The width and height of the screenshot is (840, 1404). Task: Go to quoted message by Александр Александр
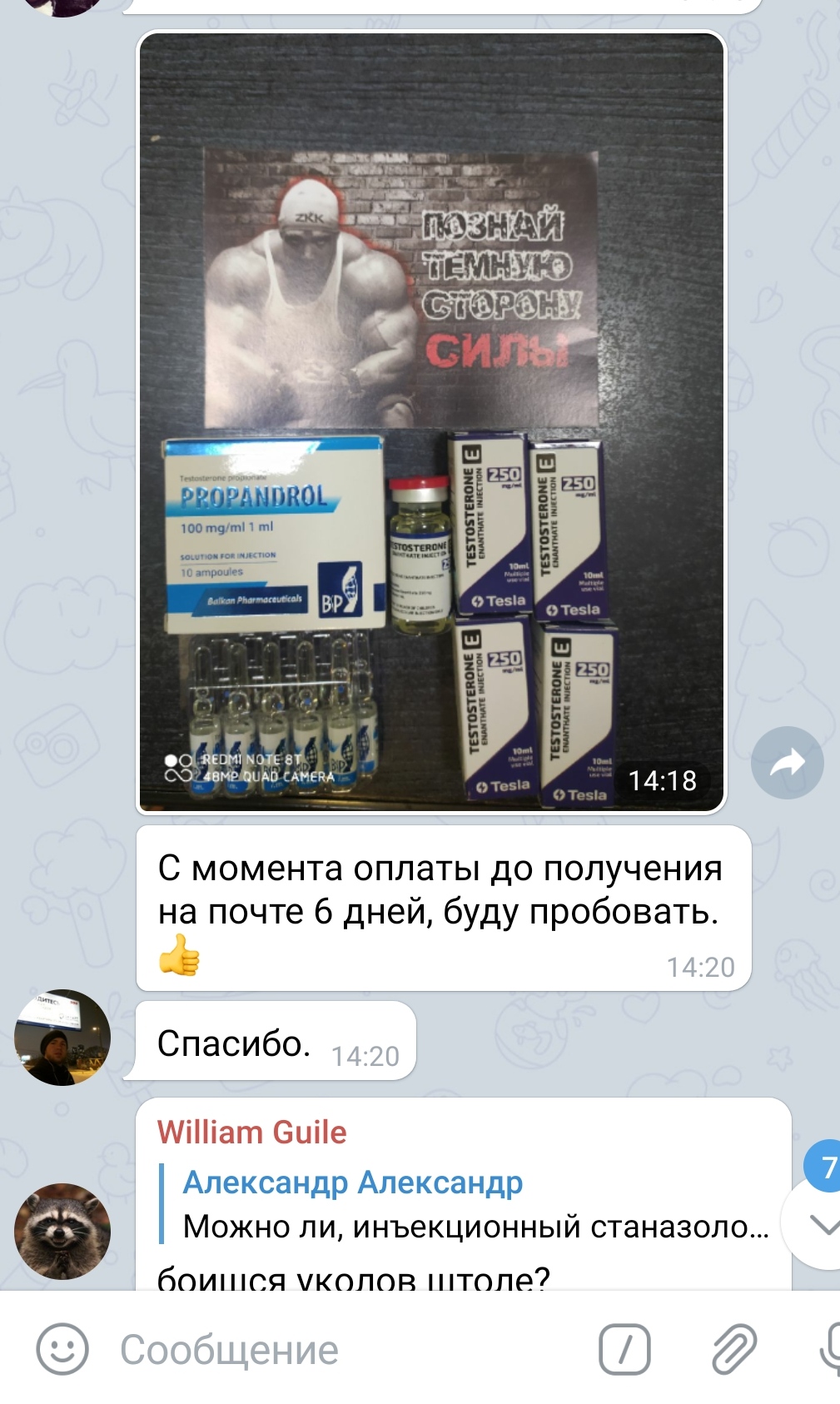pos(466,1204)
